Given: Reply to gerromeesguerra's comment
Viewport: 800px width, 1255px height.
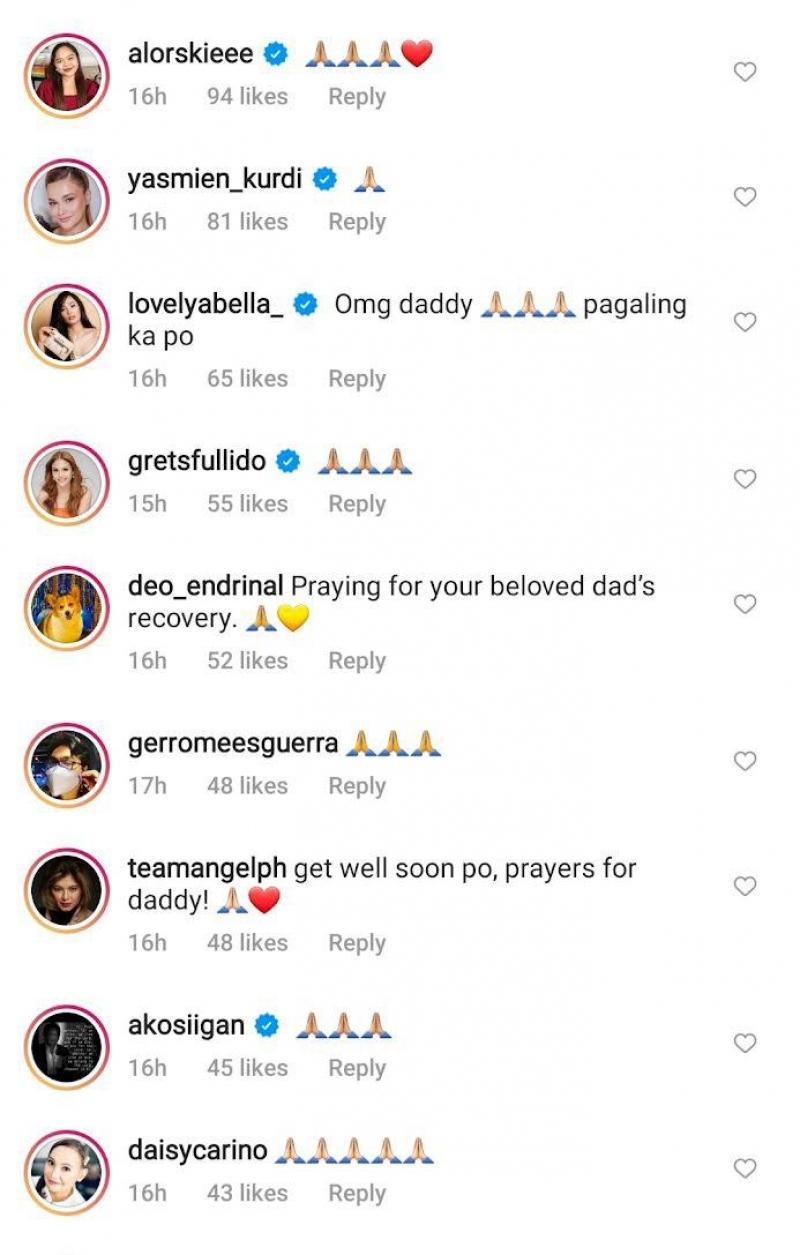Looking at the screenshot, I should [x=357, y=786].
